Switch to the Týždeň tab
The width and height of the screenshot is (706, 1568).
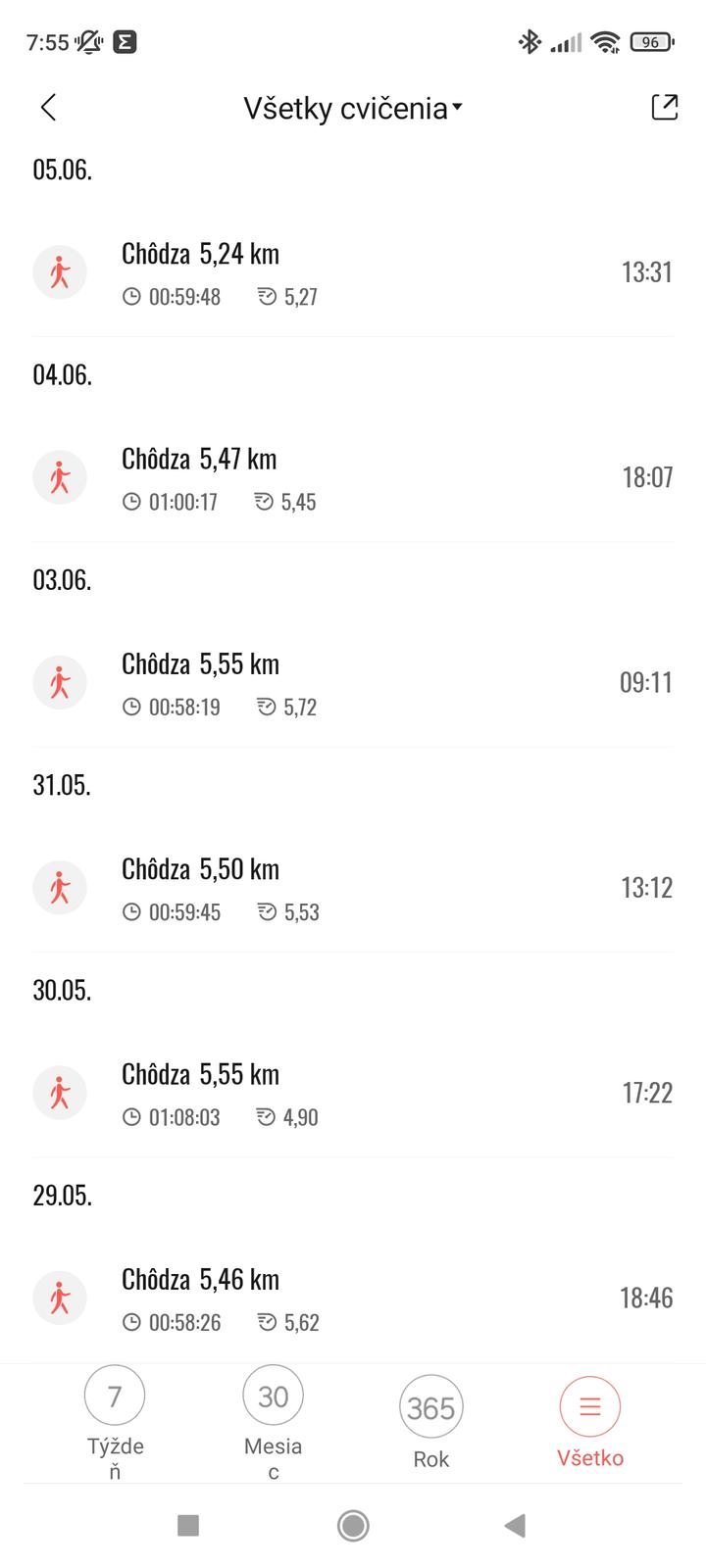click(x=115, y=1421)
